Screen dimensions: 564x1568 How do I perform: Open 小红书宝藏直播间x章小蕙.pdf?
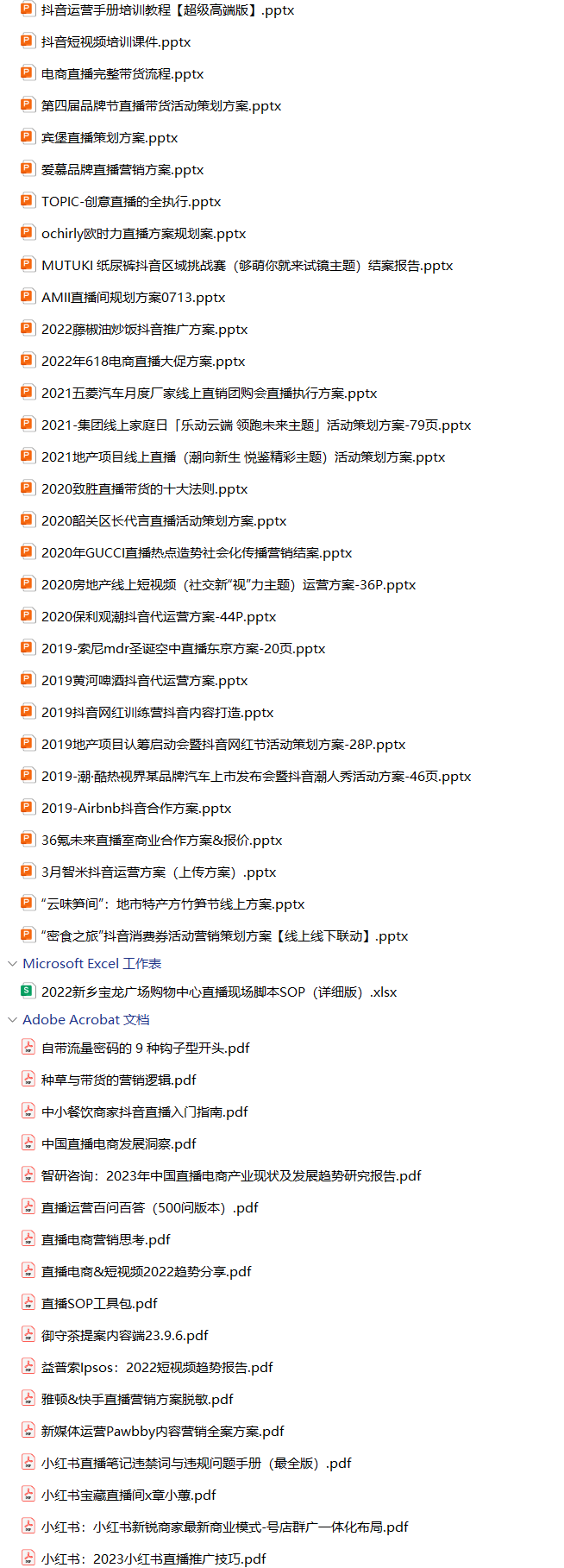tap(128, 1496)
